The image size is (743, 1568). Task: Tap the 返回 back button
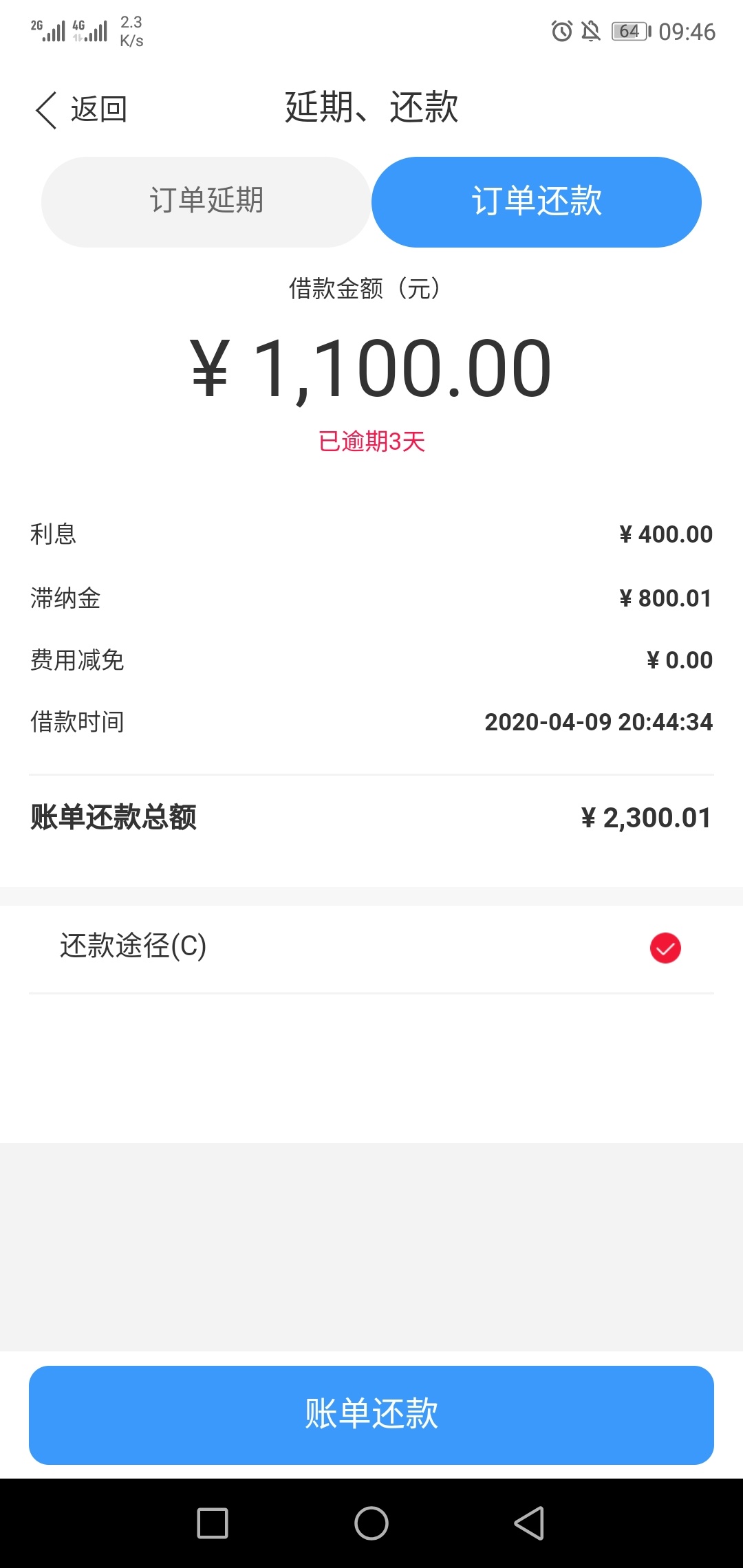click(x=81, y=109)
